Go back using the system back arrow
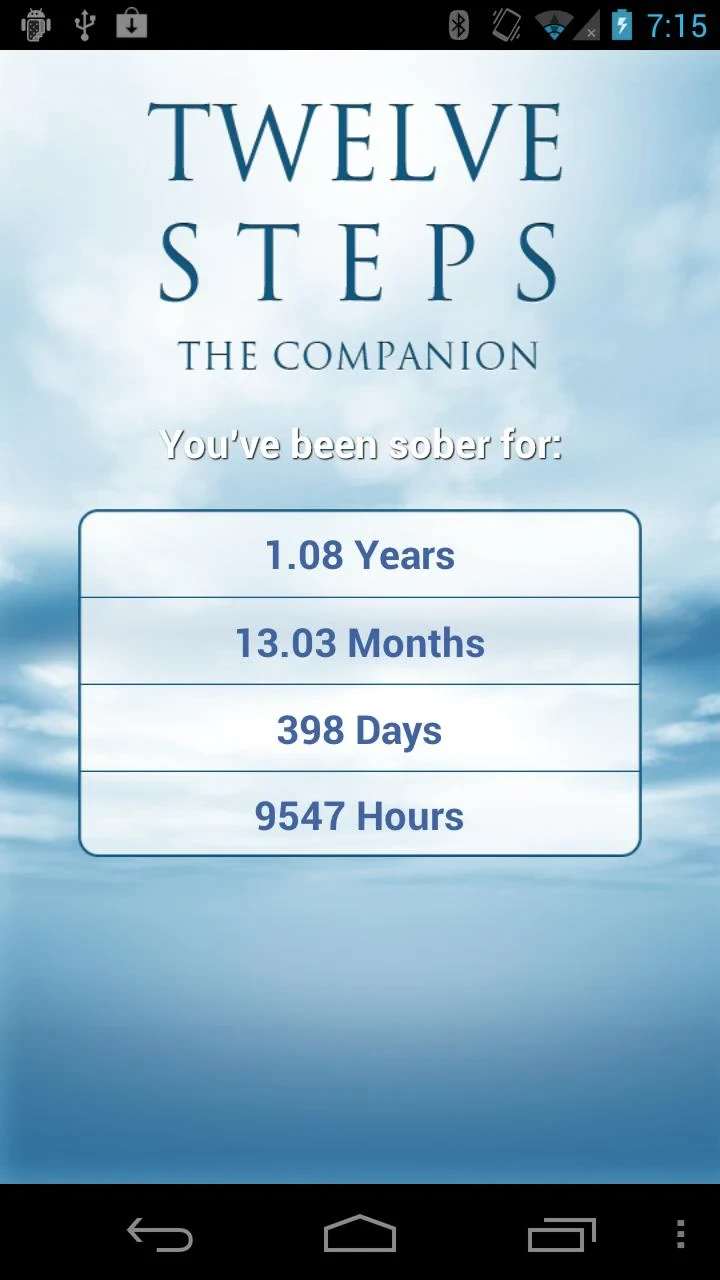The height and width of the screenshot is (1280, 720). 160,1234
